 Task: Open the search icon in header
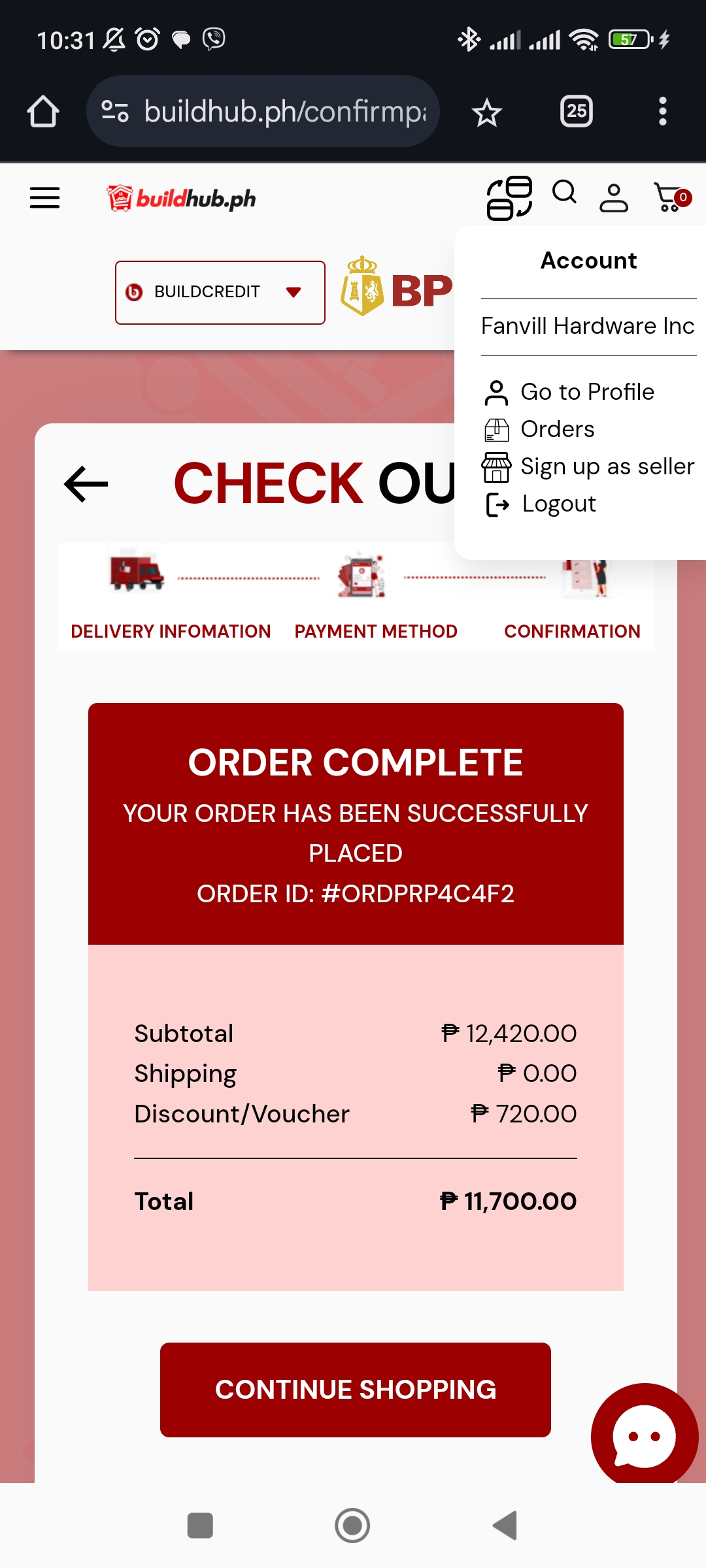564,193
